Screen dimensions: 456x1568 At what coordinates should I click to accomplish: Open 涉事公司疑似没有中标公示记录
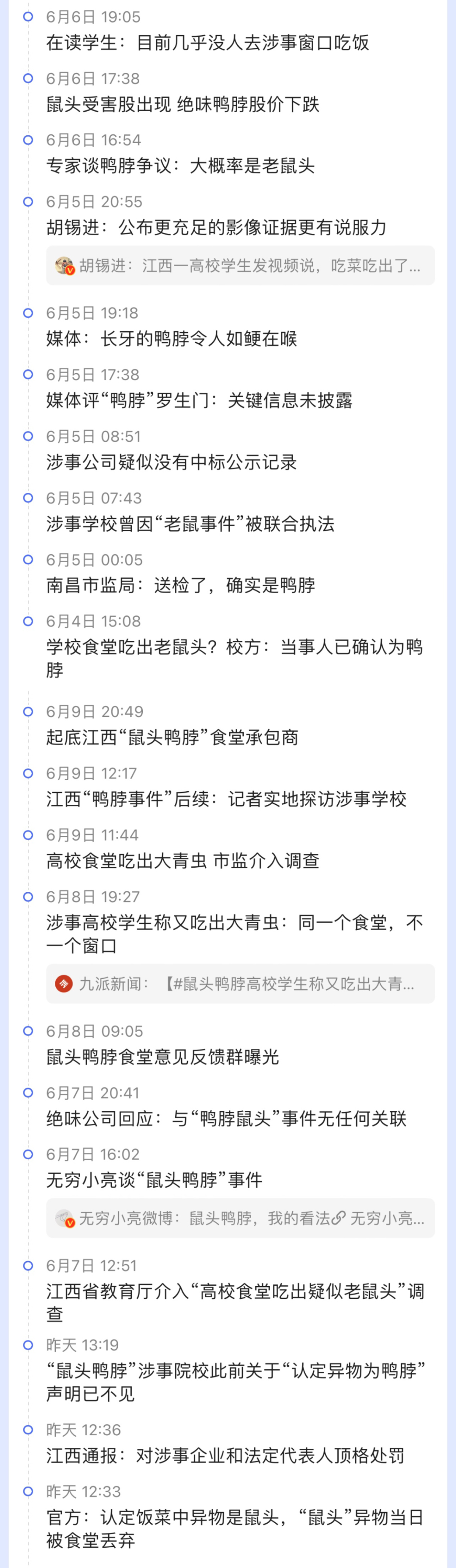[x=171, y=462]
